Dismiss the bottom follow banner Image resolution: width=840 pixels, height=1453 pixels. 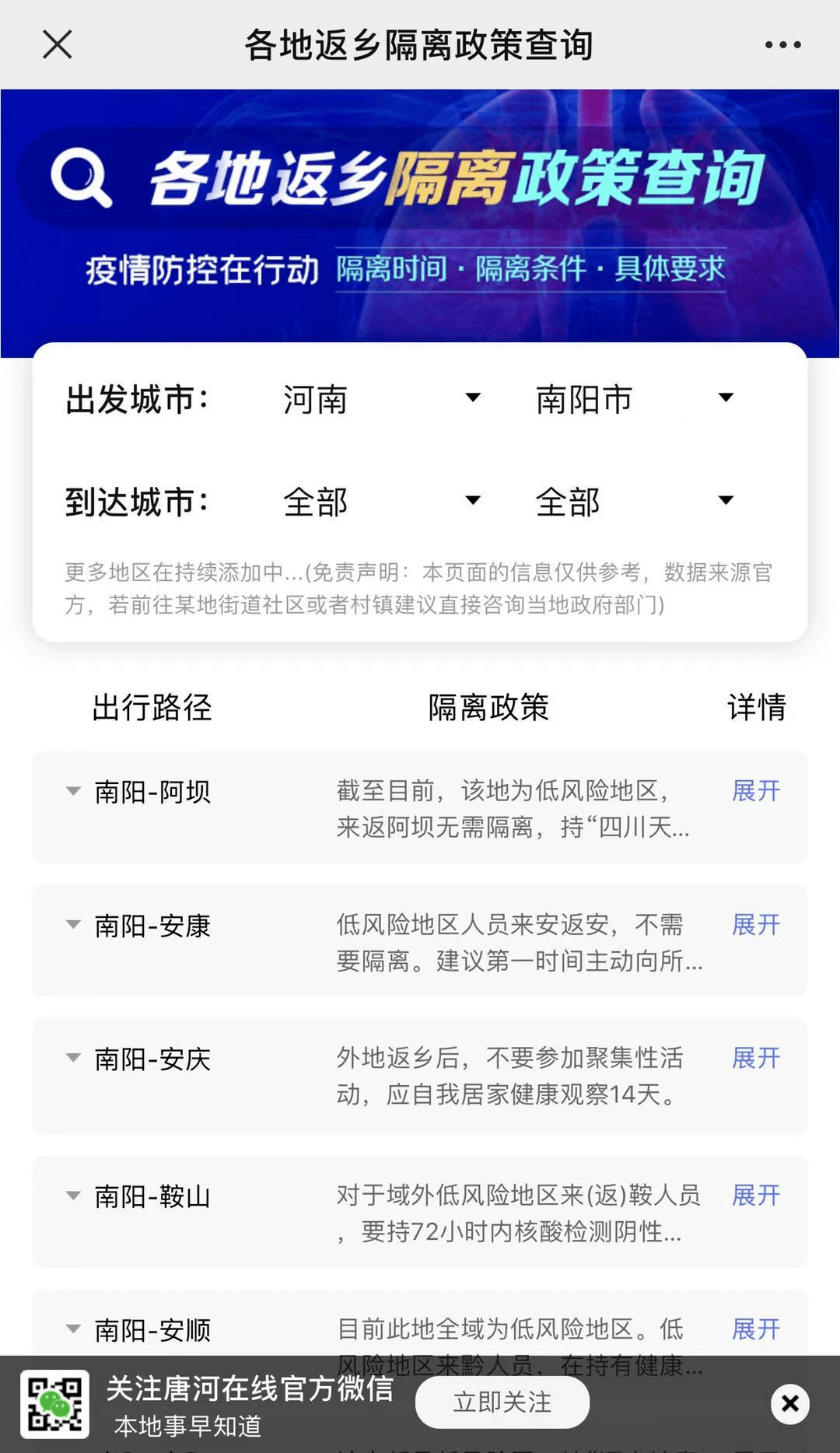coord(790,1404)
